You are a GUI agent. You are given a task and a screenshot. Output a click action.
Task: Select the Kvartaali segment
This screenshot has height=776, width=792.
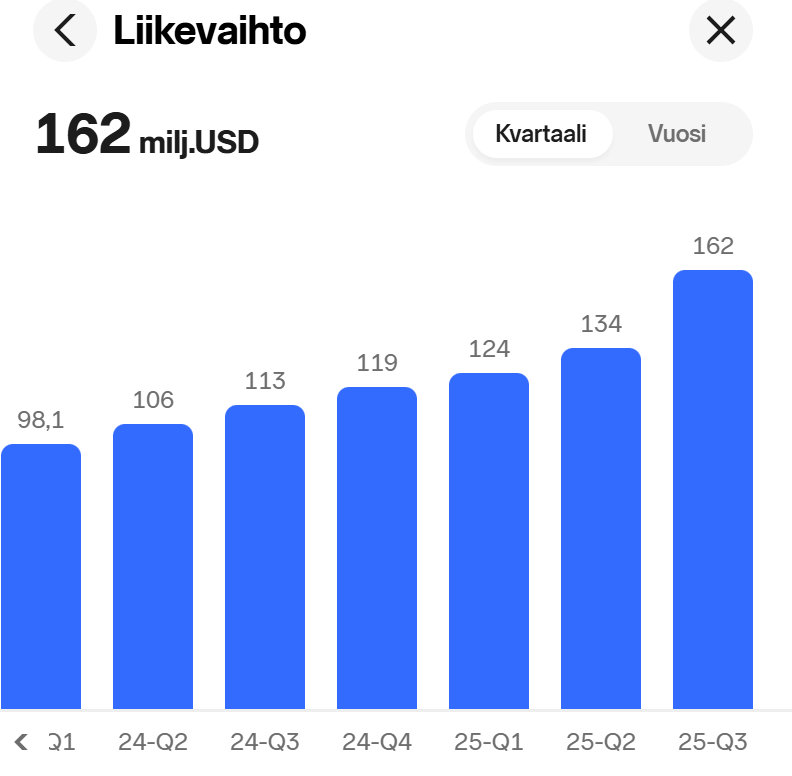point(541,134)
